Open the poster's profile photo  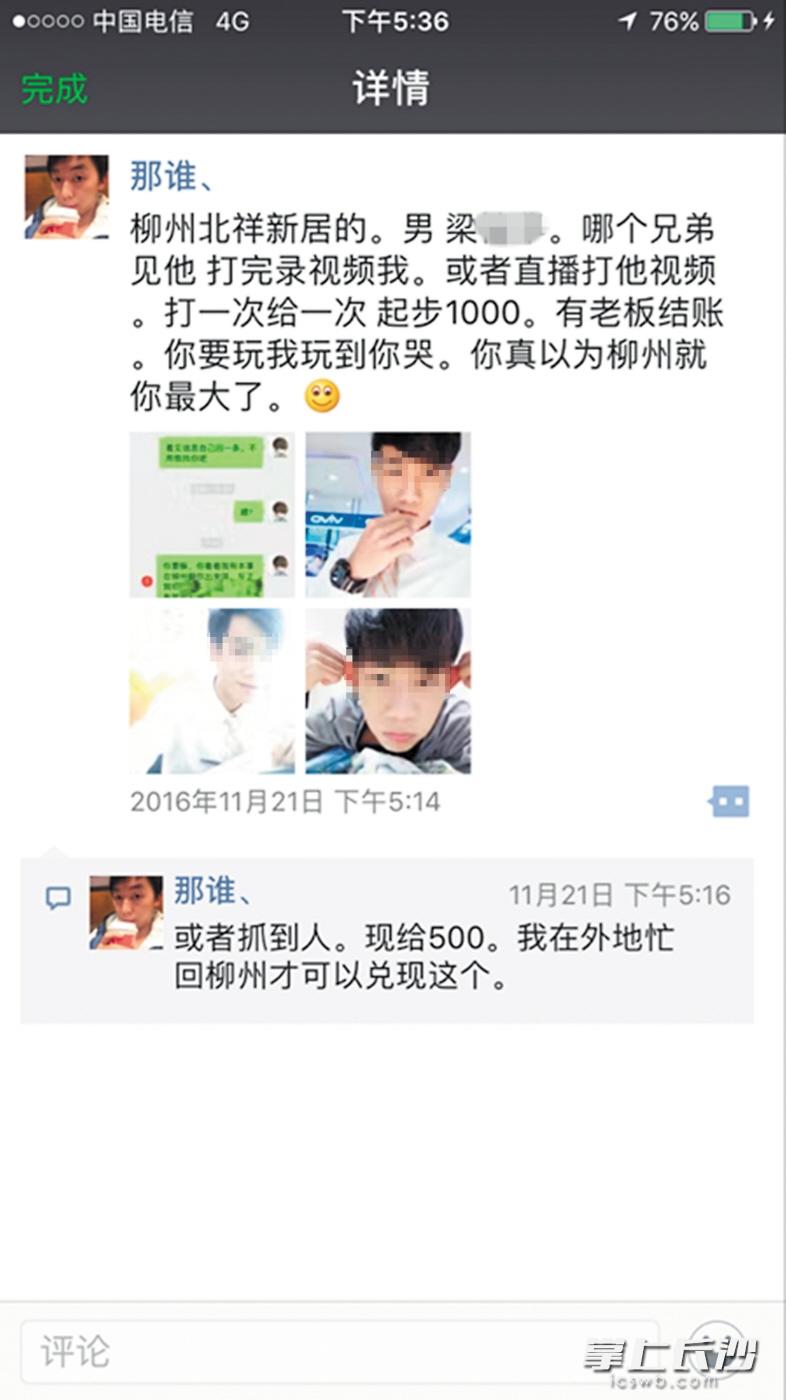point(66,197)
